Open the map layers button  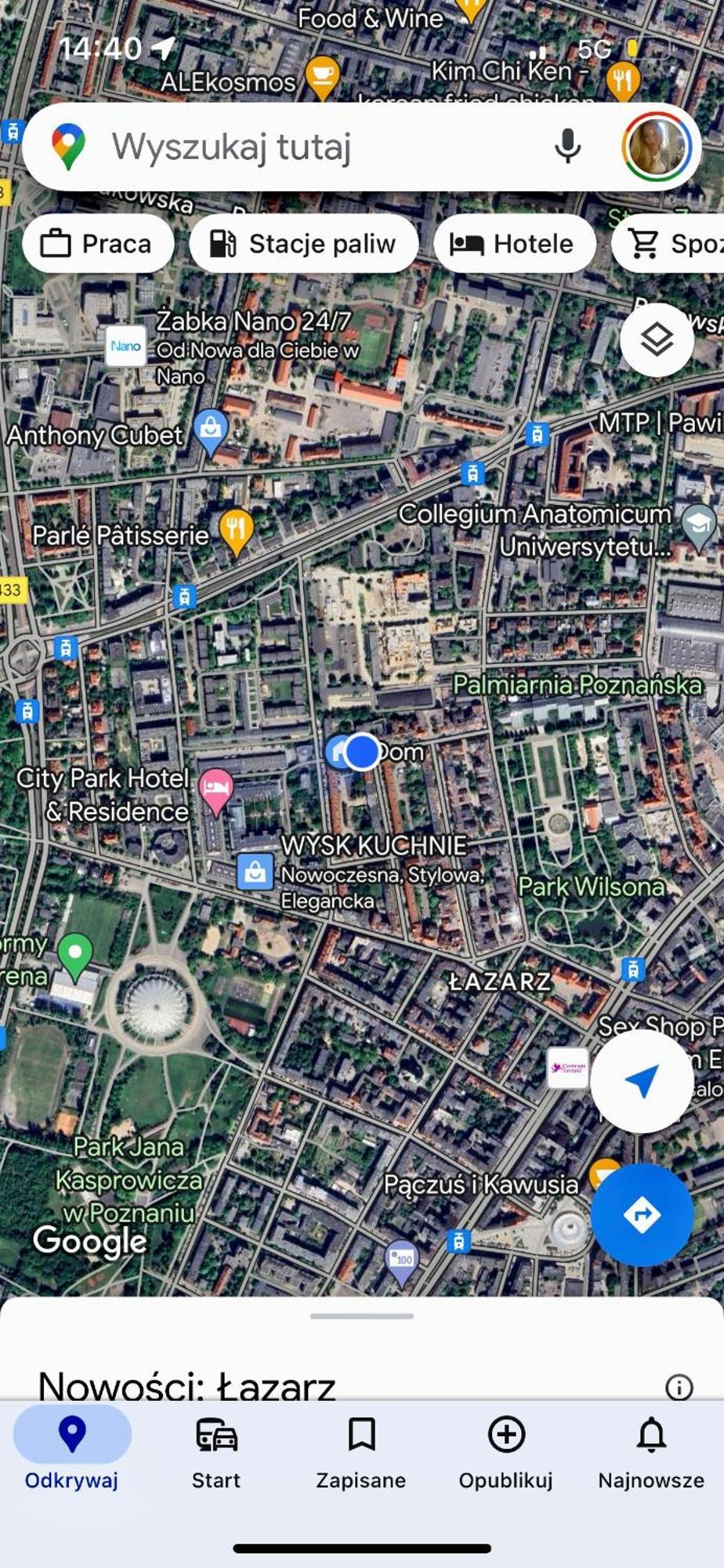[656, 339]
